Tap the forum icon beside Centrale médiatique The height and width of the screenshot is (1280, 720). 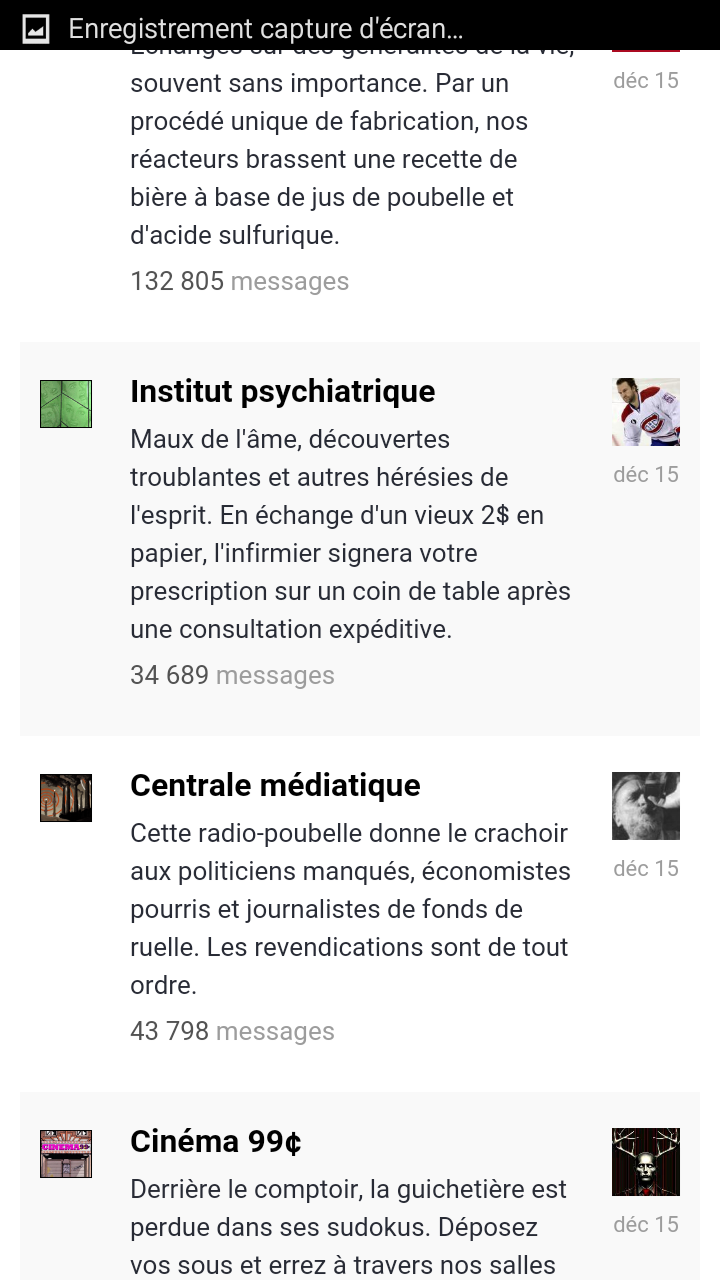[66, 798]
